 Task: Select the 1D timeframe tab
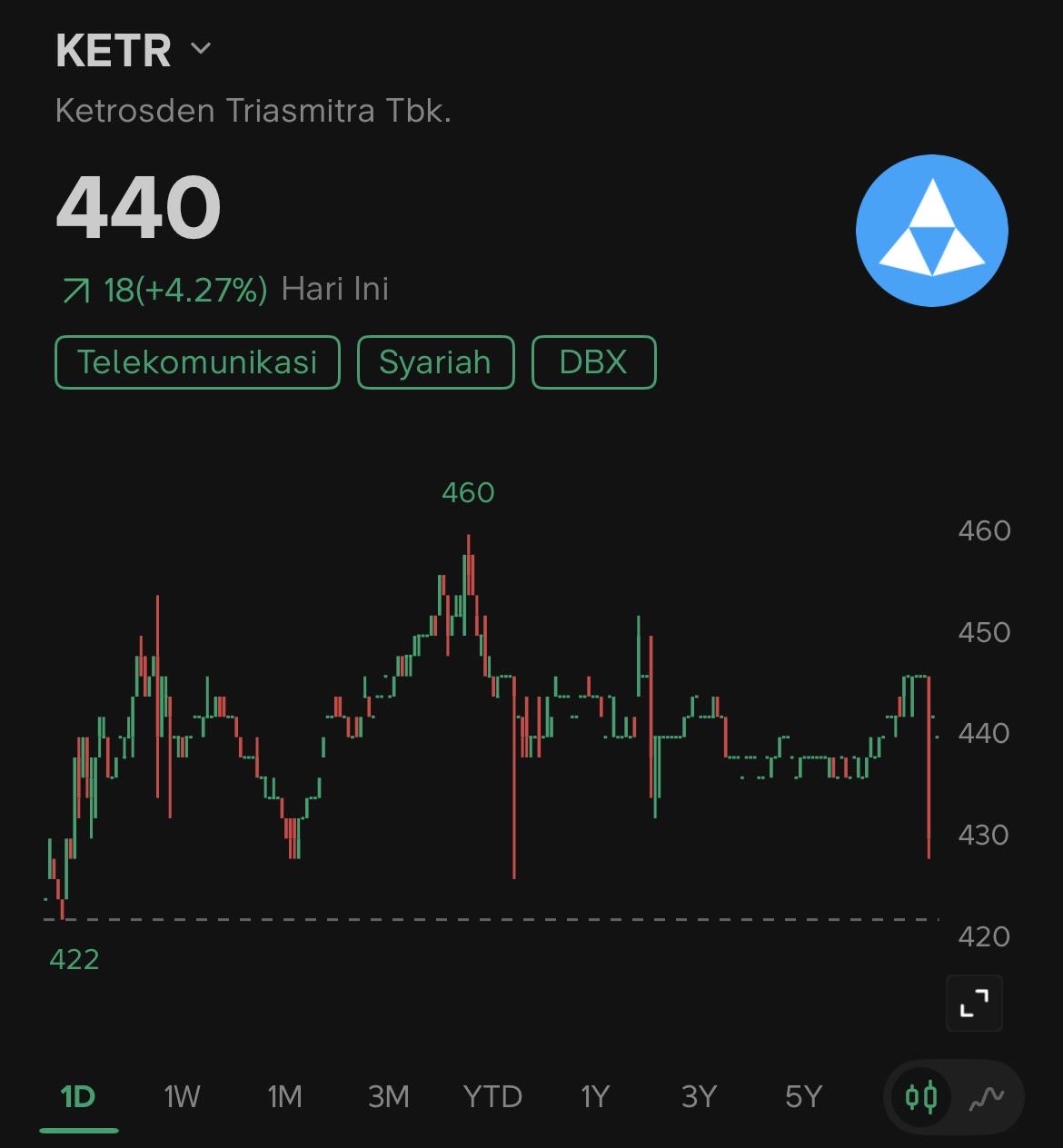[x=78, y=1097]
